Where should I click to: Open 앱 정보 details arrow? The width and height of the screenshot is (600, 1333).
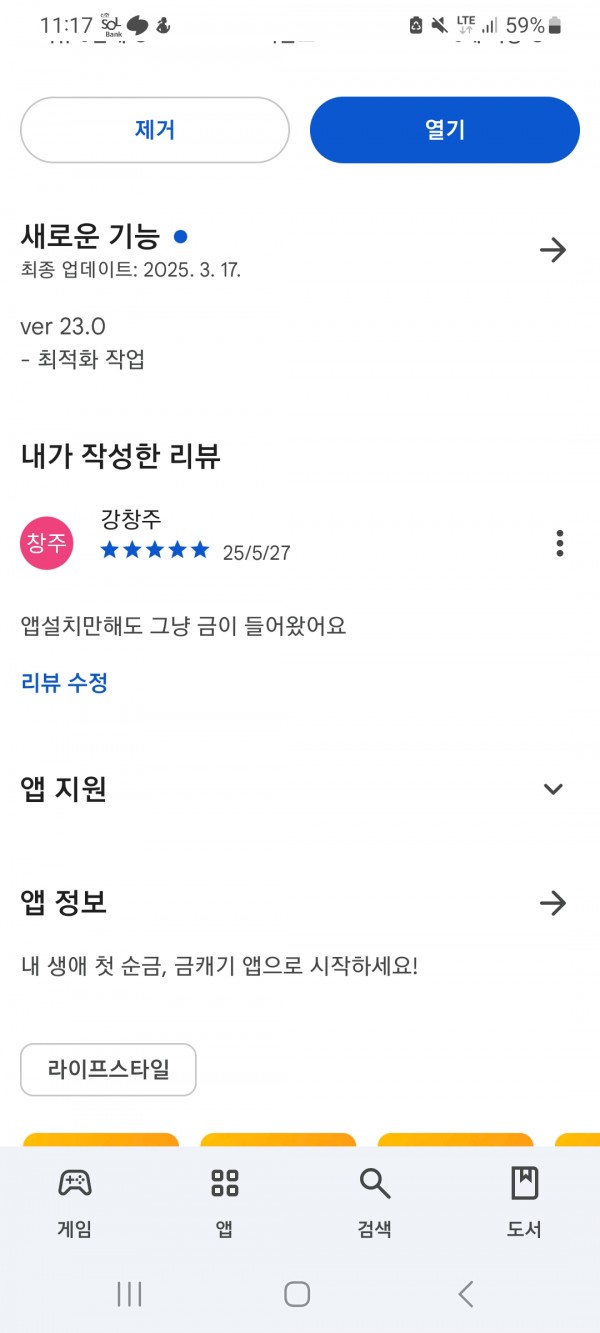tap(553, 903)
